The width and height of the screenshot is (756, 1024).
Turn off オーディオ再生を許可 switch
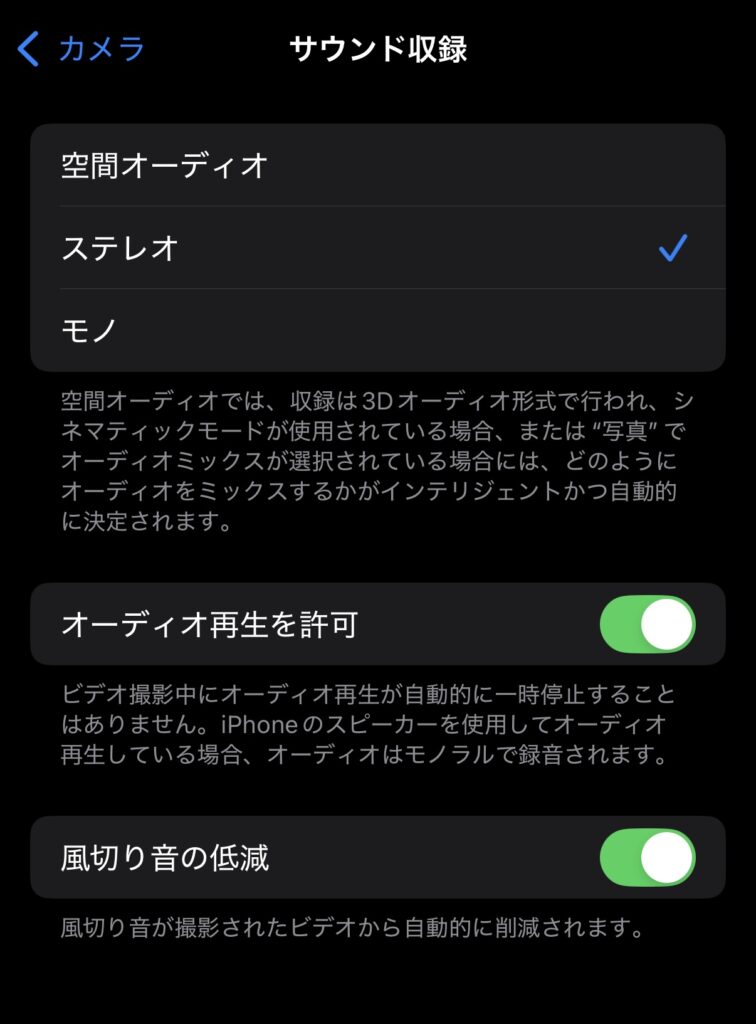647,625
